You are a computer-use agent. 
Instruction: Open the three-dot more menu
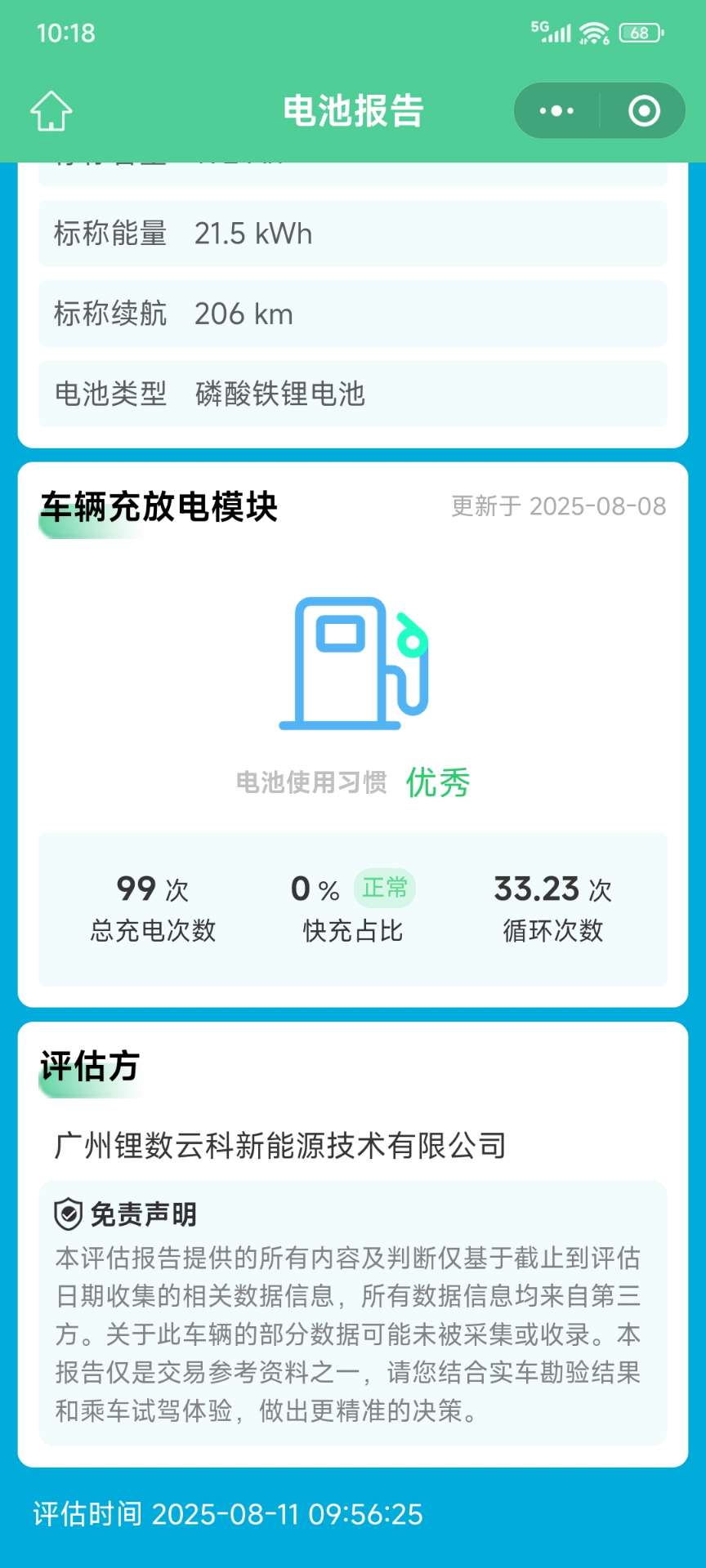(556, 111)
